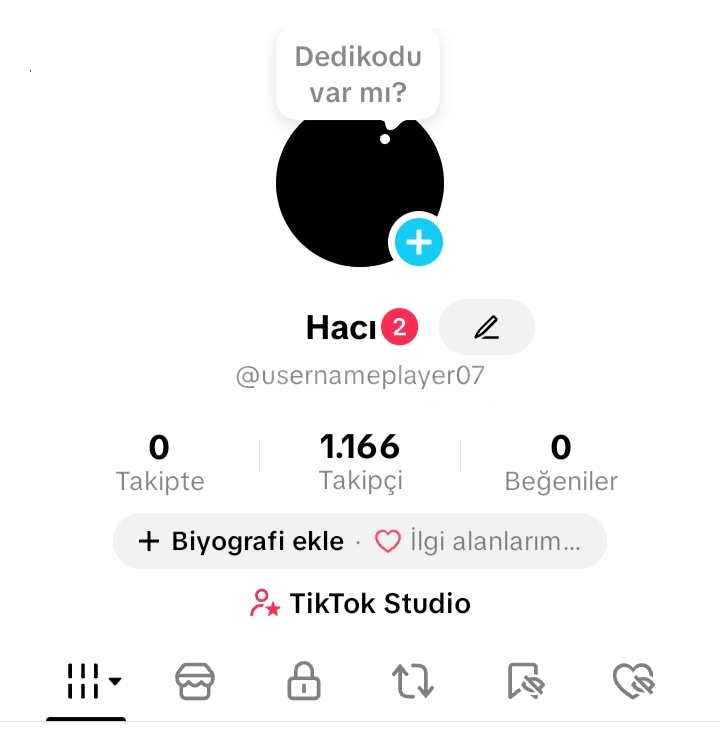Viewport: 720px width, 754px height.
Task: View the 1.166 Takipçi followers list
Action: click(x=360, y=463)
